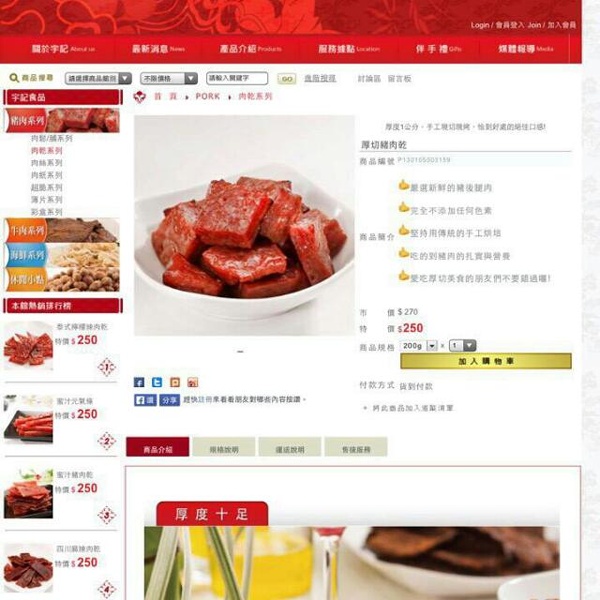Switch to the 運送說明 tab
The height and width of the screenshot is (600, 600).
point(289,449)
